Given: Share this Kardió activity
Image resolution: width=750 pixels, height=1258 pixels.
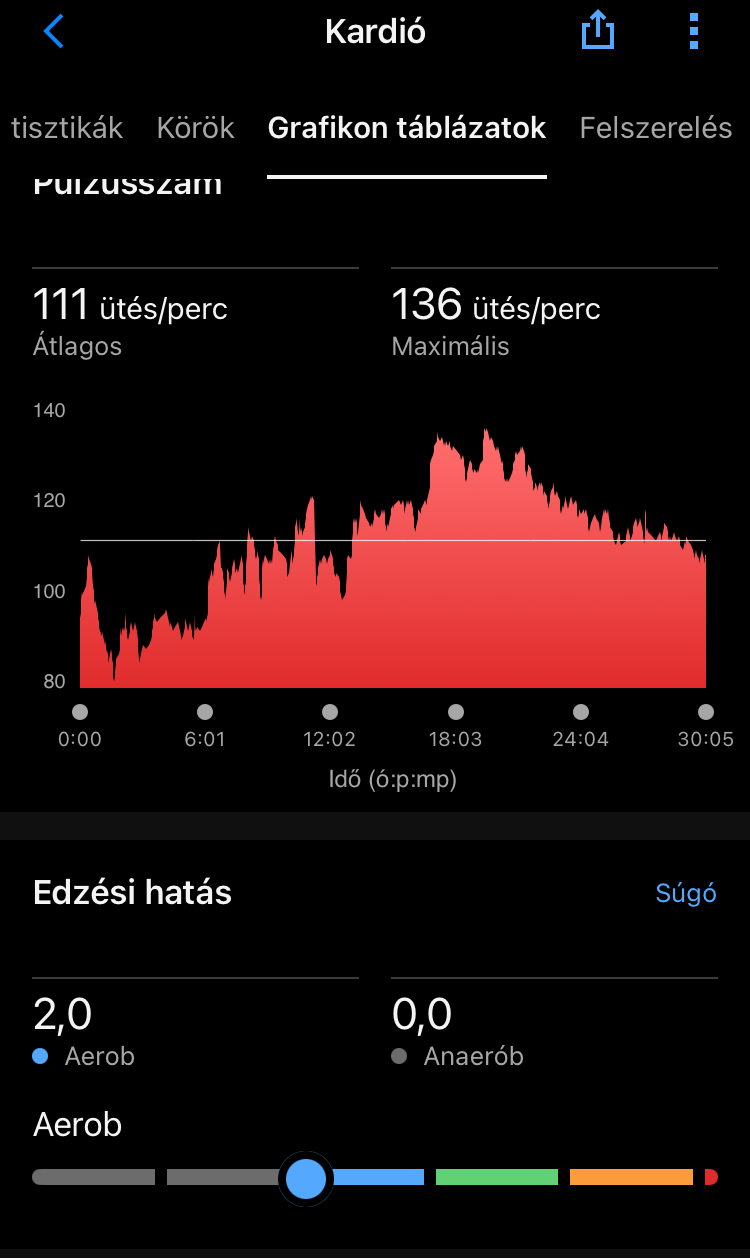Looking at the screenshot, I should coord(597,32).
